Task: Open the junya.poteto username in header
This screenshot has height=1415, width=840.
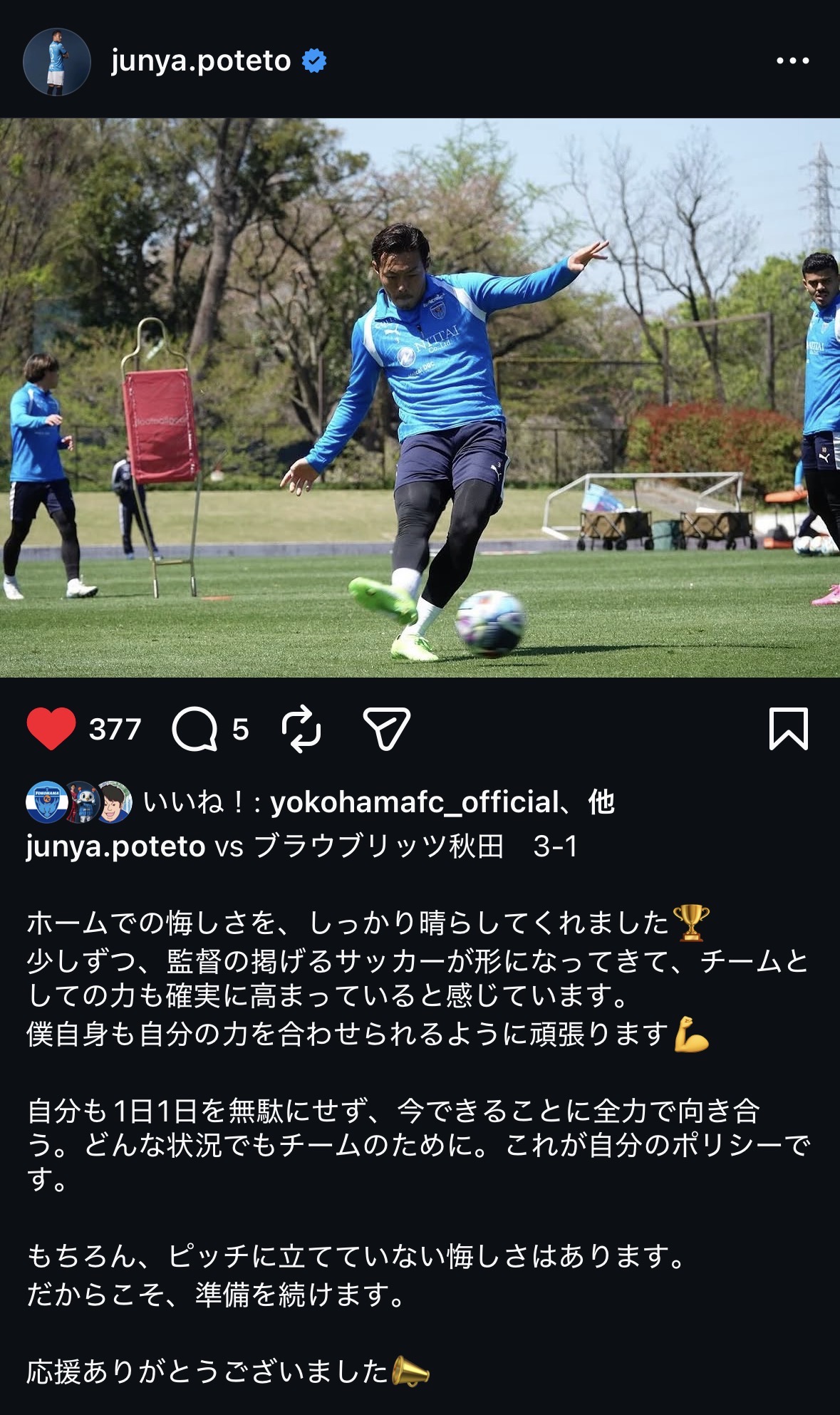Action: pos(201,61)
